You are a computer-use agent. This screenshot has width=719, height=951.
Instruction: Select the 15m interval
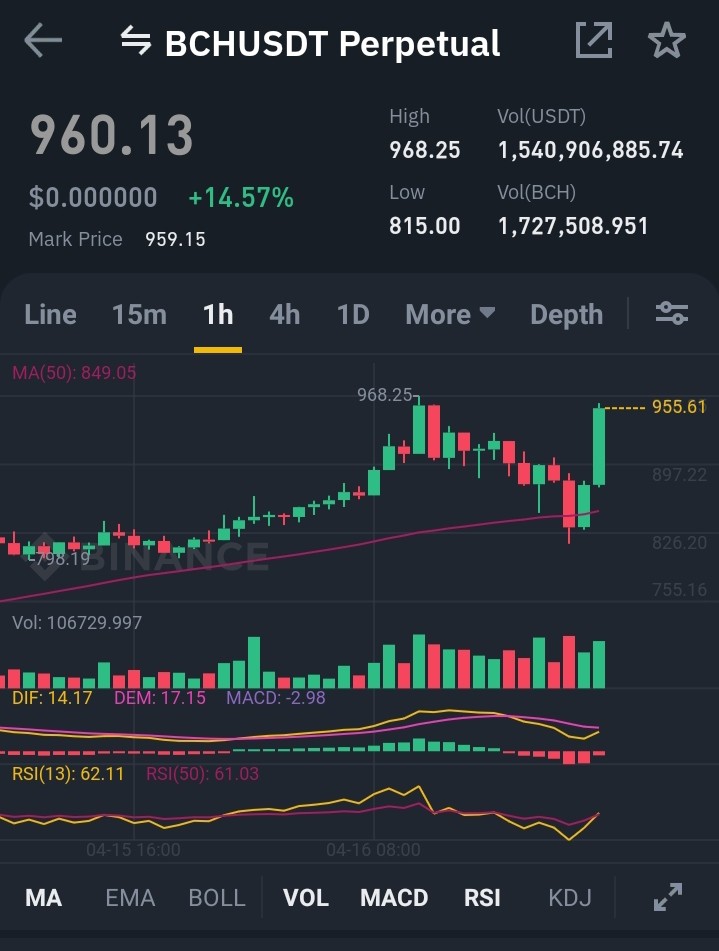pyautogui.click(x=139, y=315)
